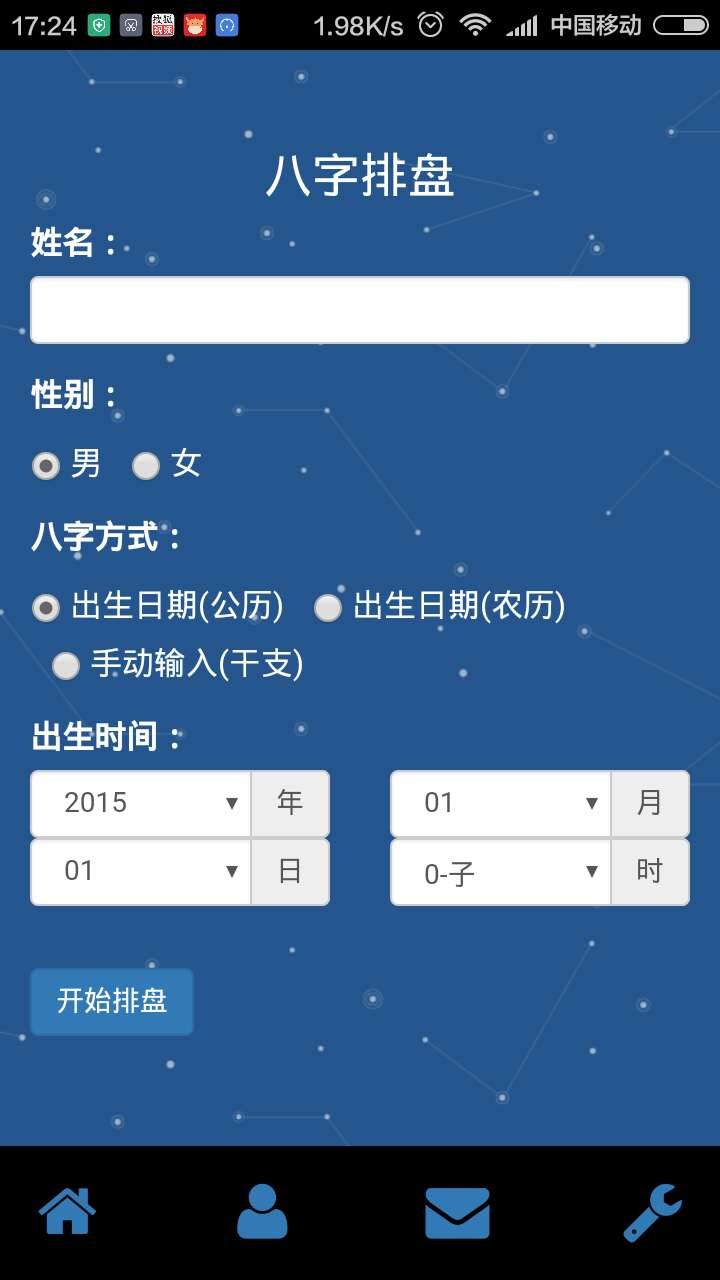Go to the home tab

[x=68, y=1212]
